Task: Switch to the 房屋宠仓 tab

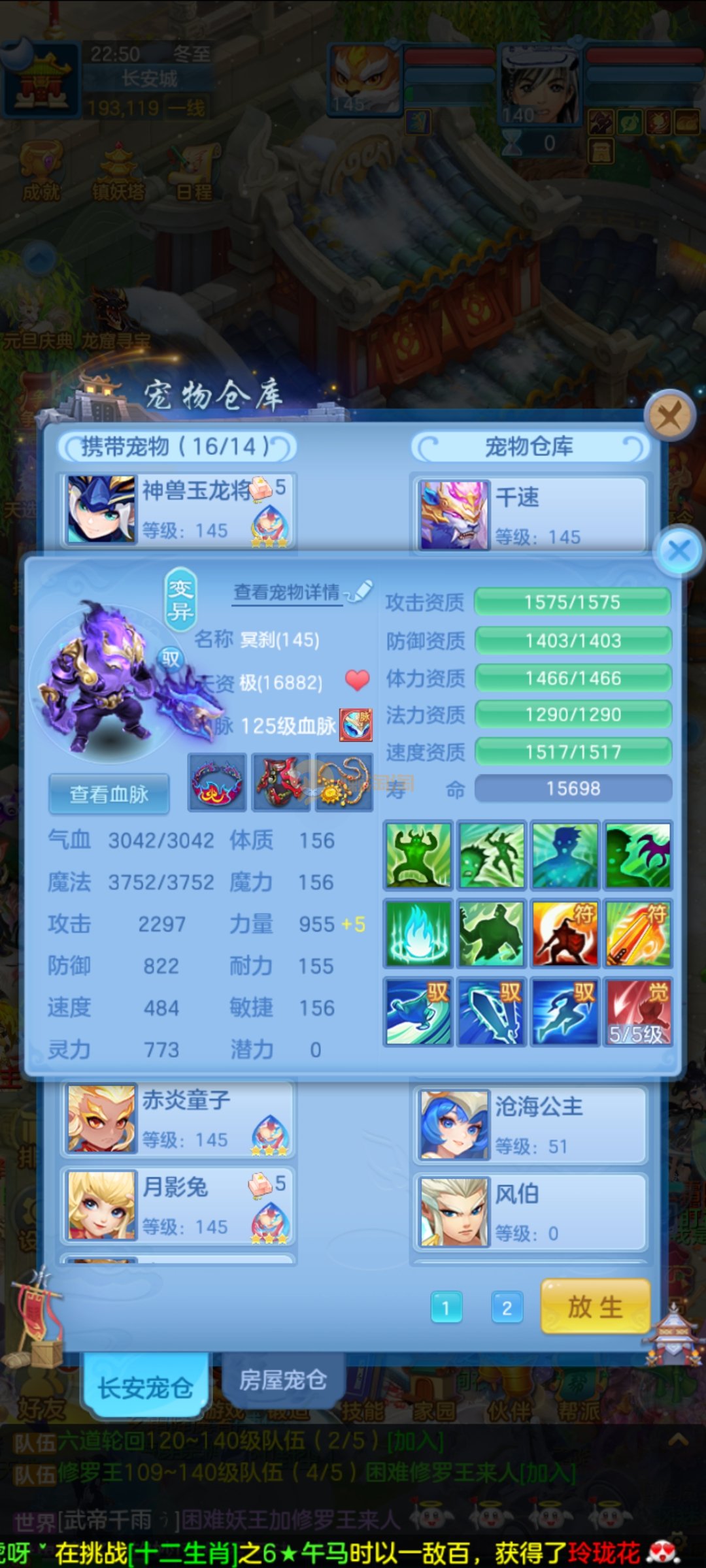Action: coord(282,1379)
